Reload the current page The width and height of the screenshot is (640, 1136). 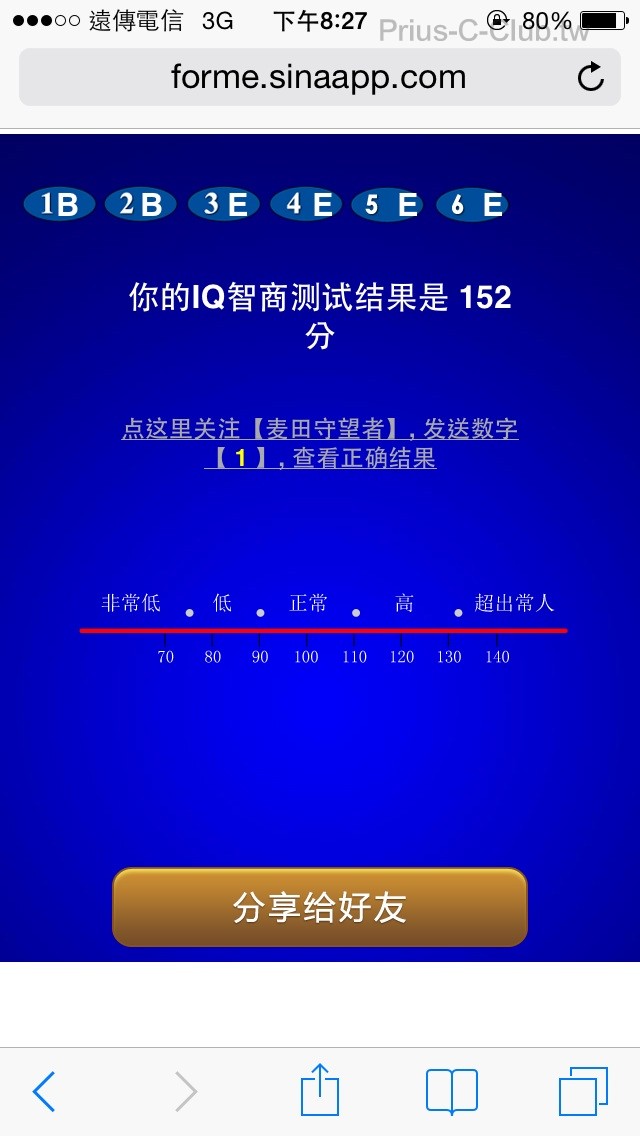pyautogui.click(x=591, y=77)
